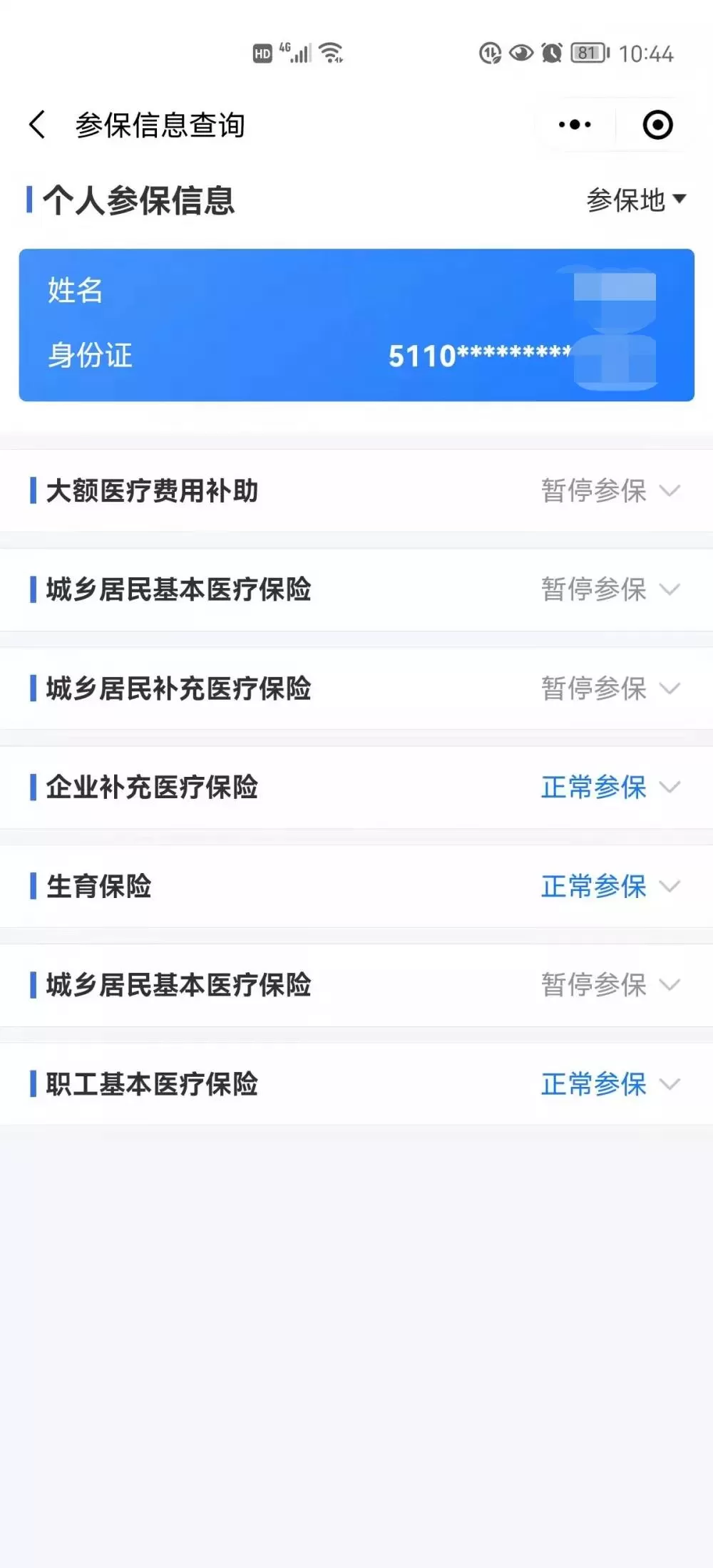The image size is (713, 1568).
Task: Open the 参保地 dropdown
Action: point(637,200)
